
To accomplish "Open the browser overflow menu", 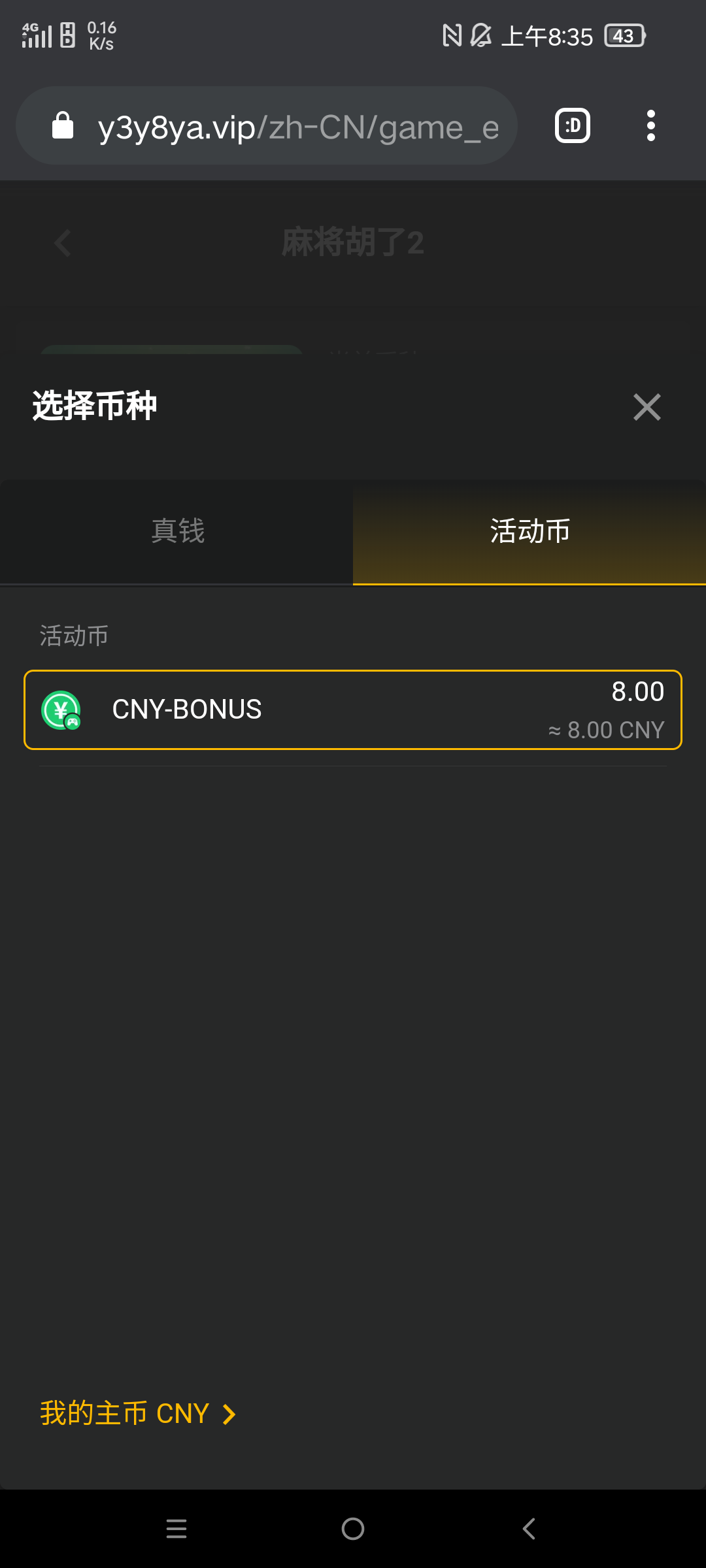I will (x=650, y=125).
